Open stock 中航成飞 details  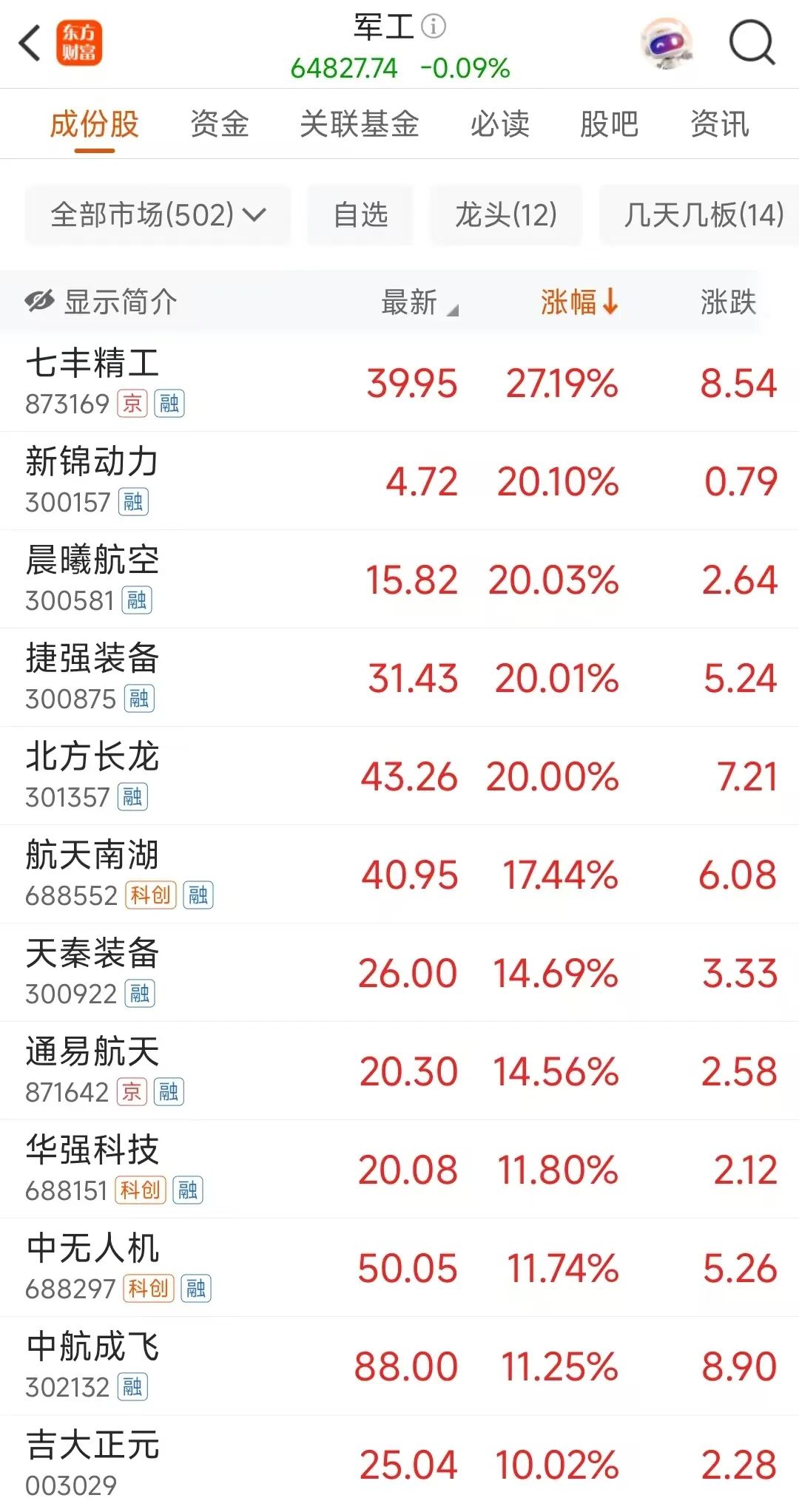(399, 1366)
